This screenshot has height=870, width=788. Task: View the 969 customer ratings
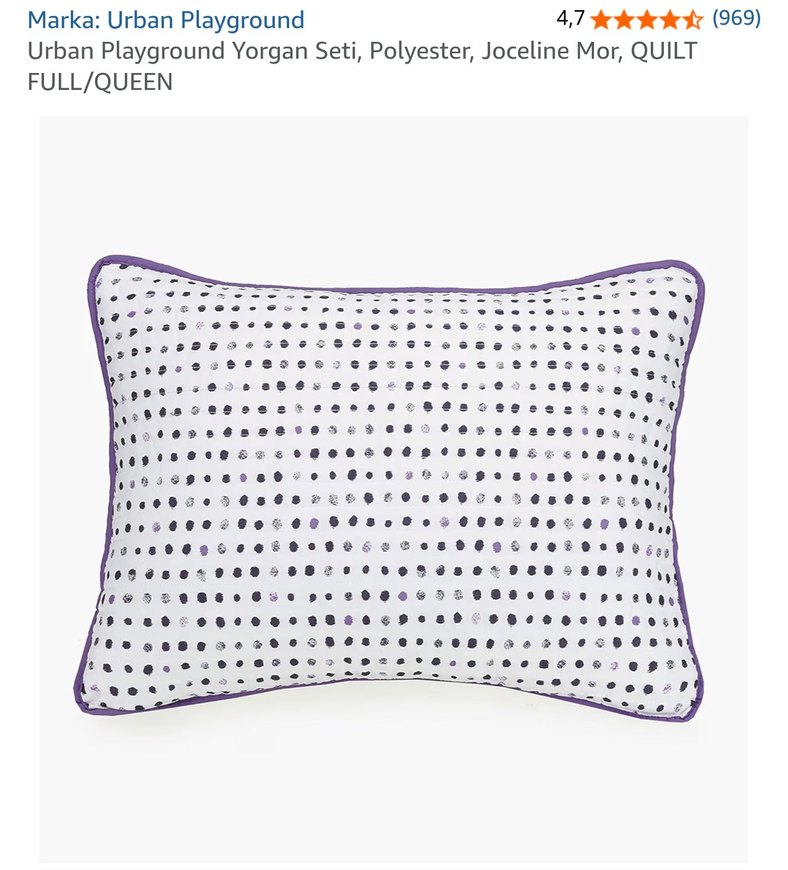coord(736,18)
